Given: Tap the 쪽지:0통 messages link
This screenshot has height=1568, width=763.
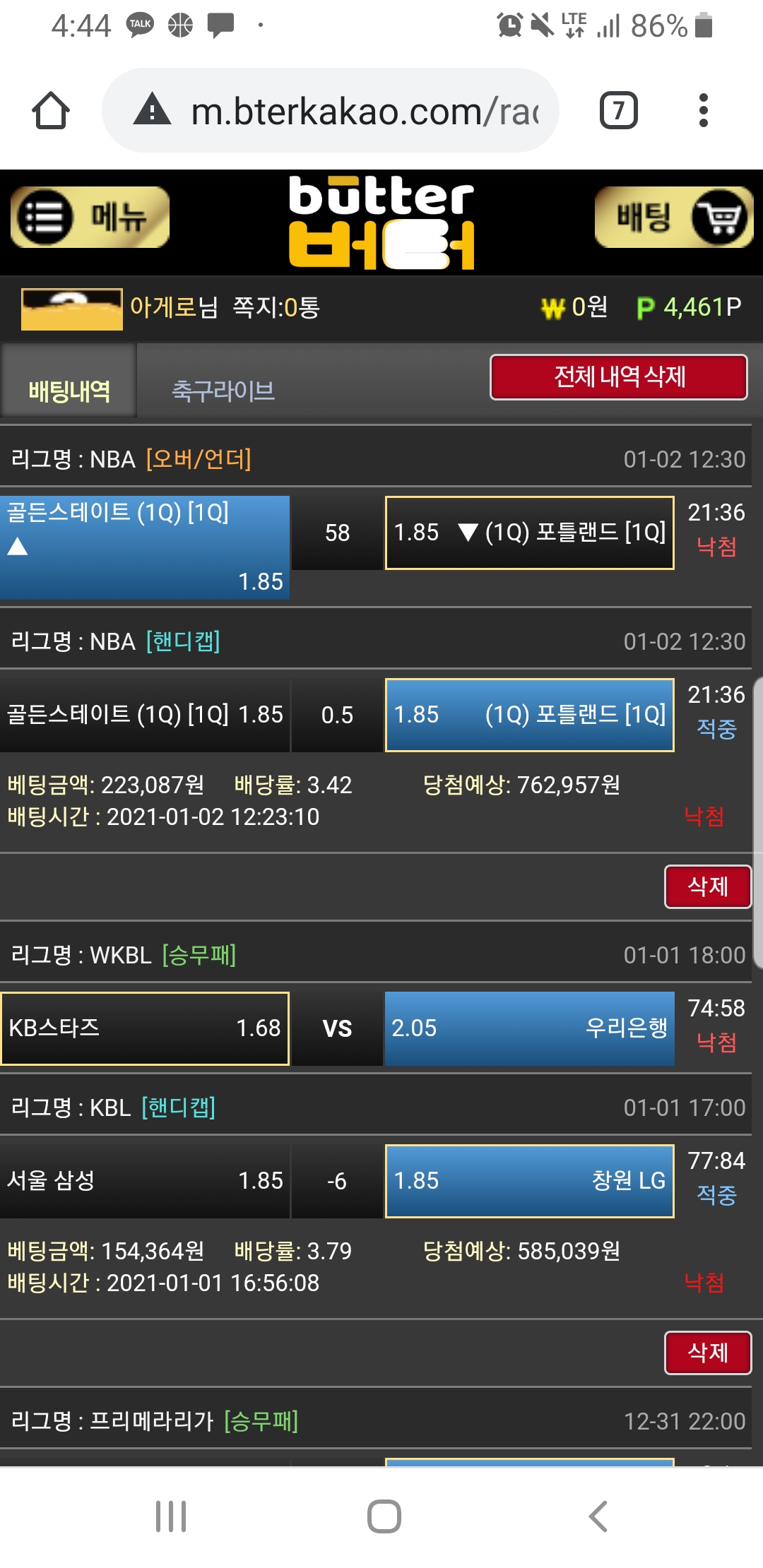Looking at the screenshot, I should [x=276, y=307].
